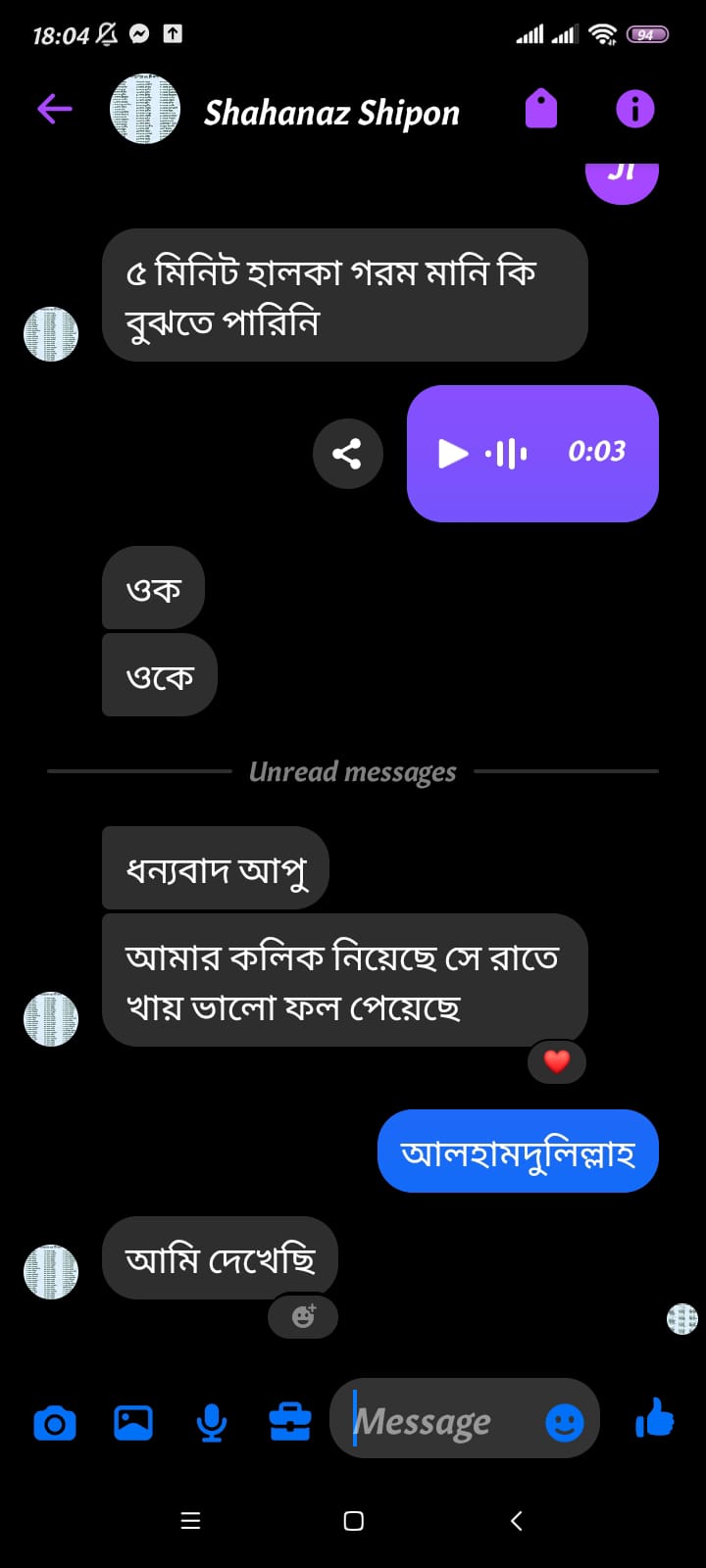Open the camera to take a photo
This screenshot has height=1568, width=706.
[55, 1422]
